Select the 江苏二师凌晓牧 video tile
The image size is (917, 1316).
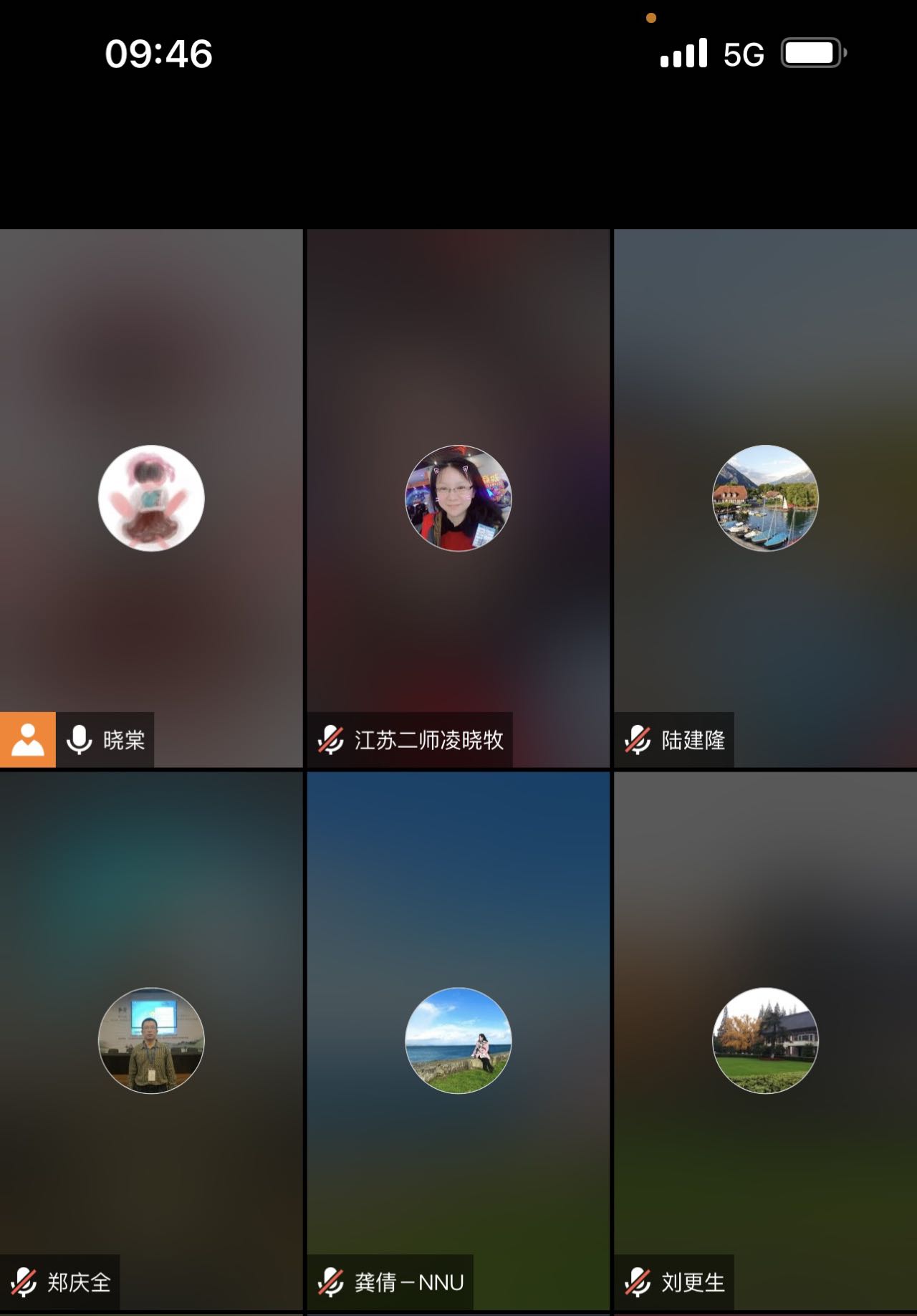pos(458,498)
